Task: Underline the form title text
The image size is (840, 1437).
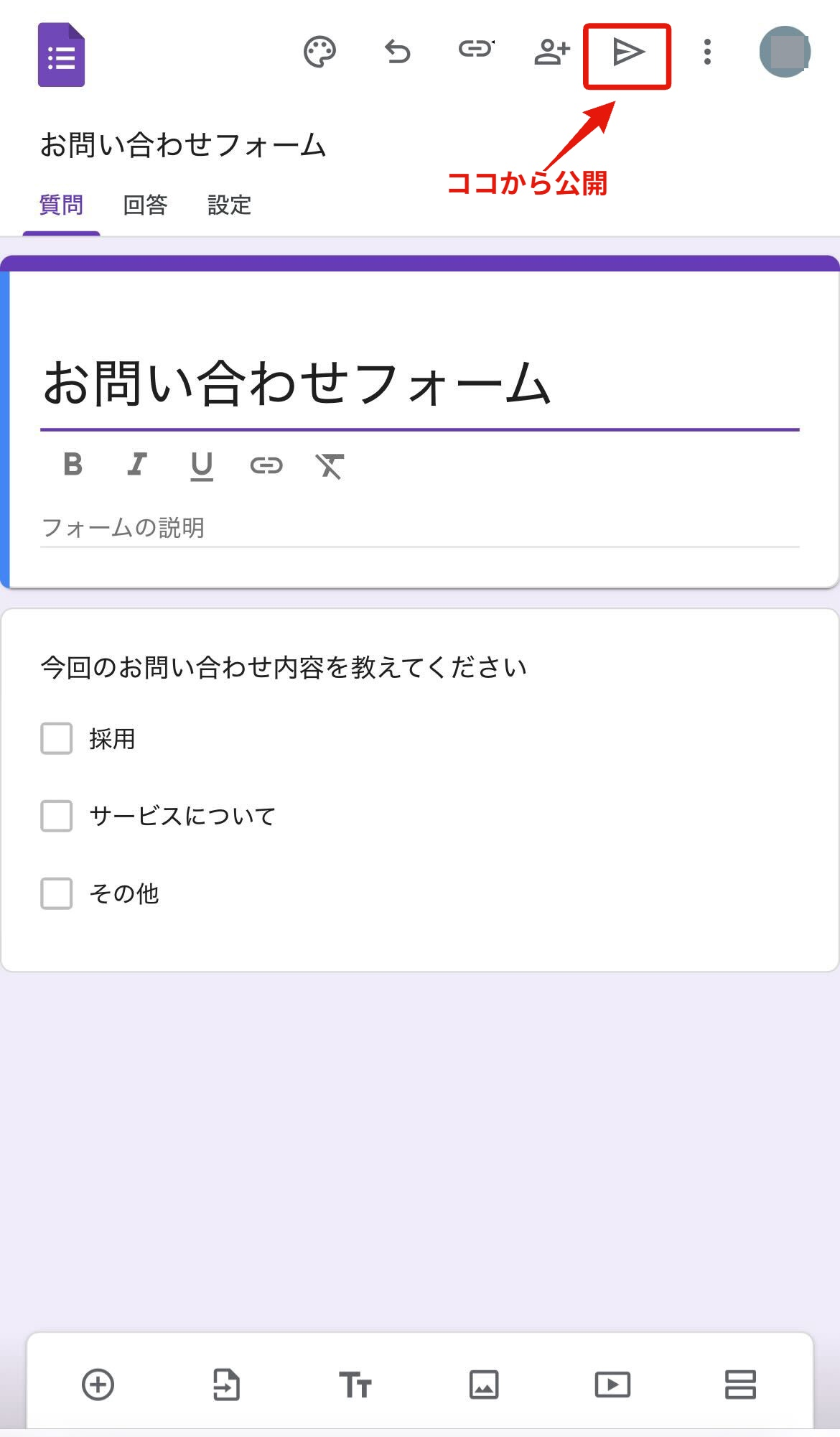Action: tap(202, 466)
